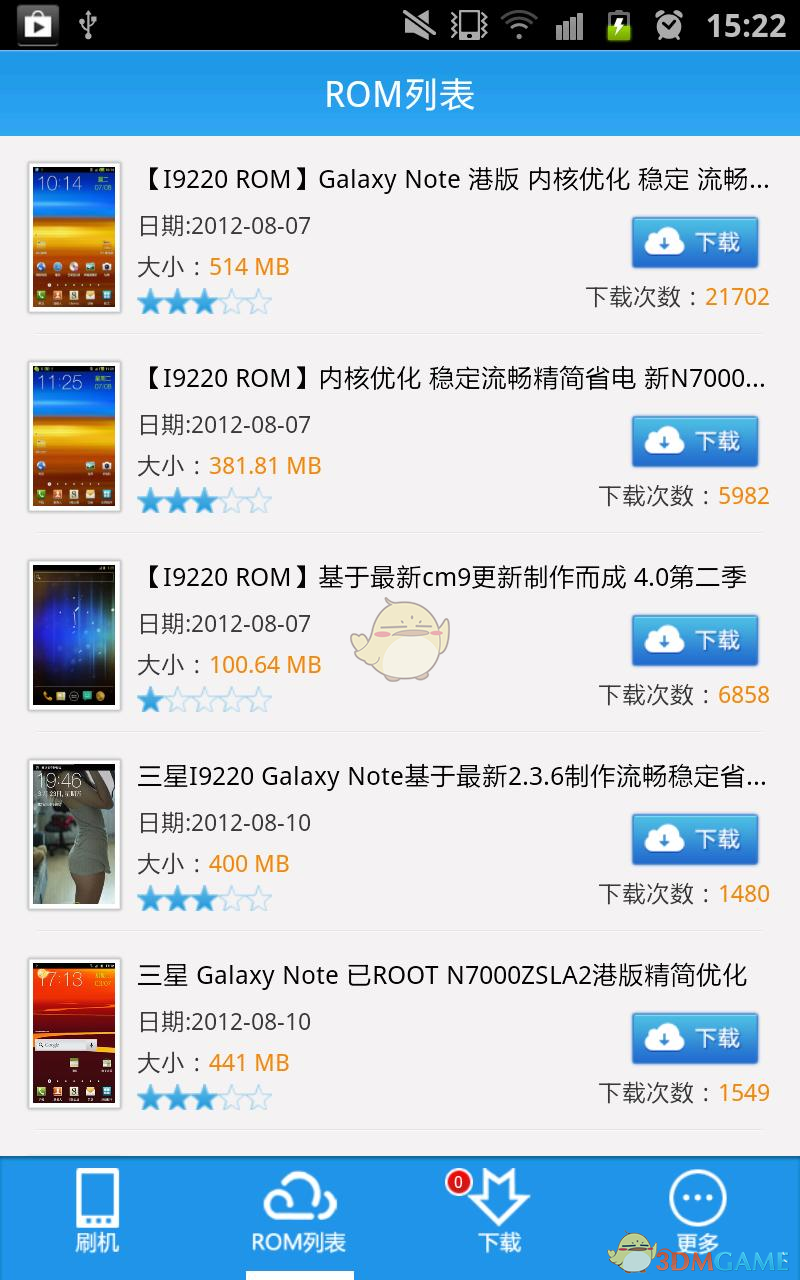This screenshot has width=800, height=1280.
Task: Switch to the 刷机 tab
Action: 98,1212
